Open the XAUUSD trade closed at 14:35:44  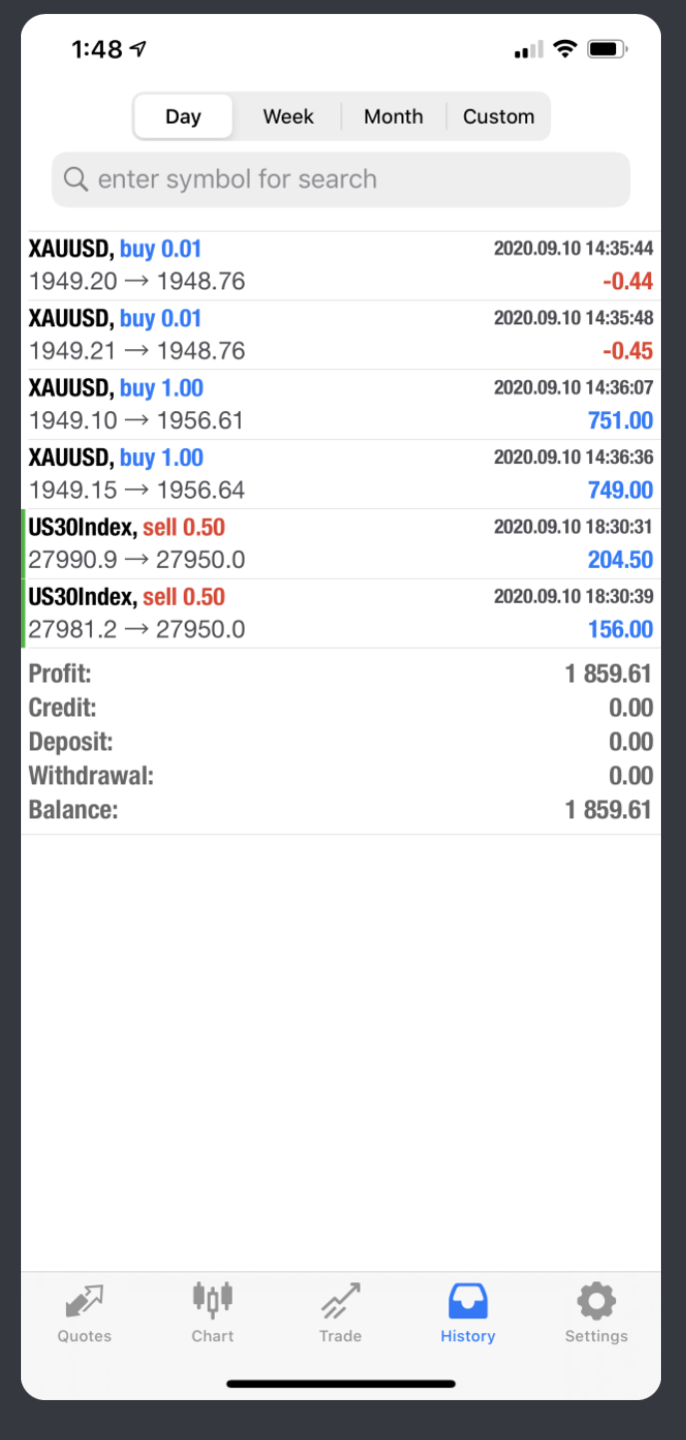[x=341, y=266]
